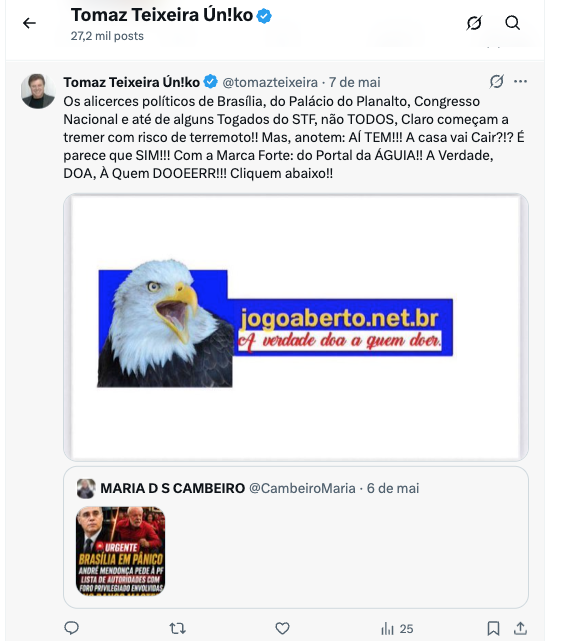Image resolution: width=567 pixels, height=641 pixels.
Task: Open the Grok icon beside the post date
Action: [x=496, y=82]
